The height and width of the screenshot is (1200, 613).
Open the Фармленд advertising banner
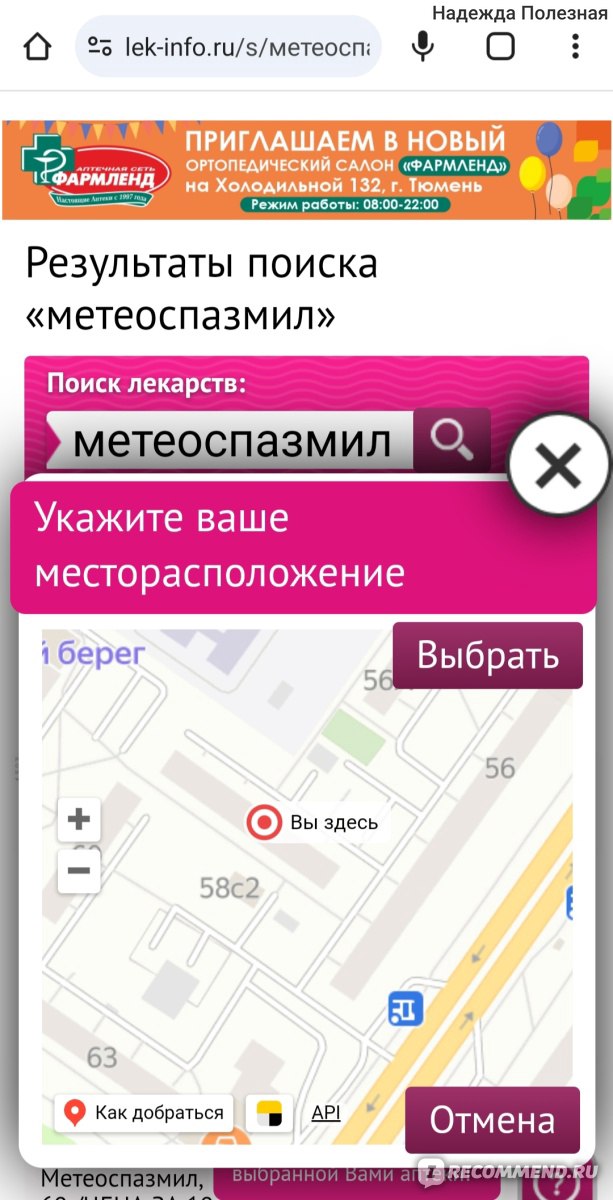[x=306, y=169]
